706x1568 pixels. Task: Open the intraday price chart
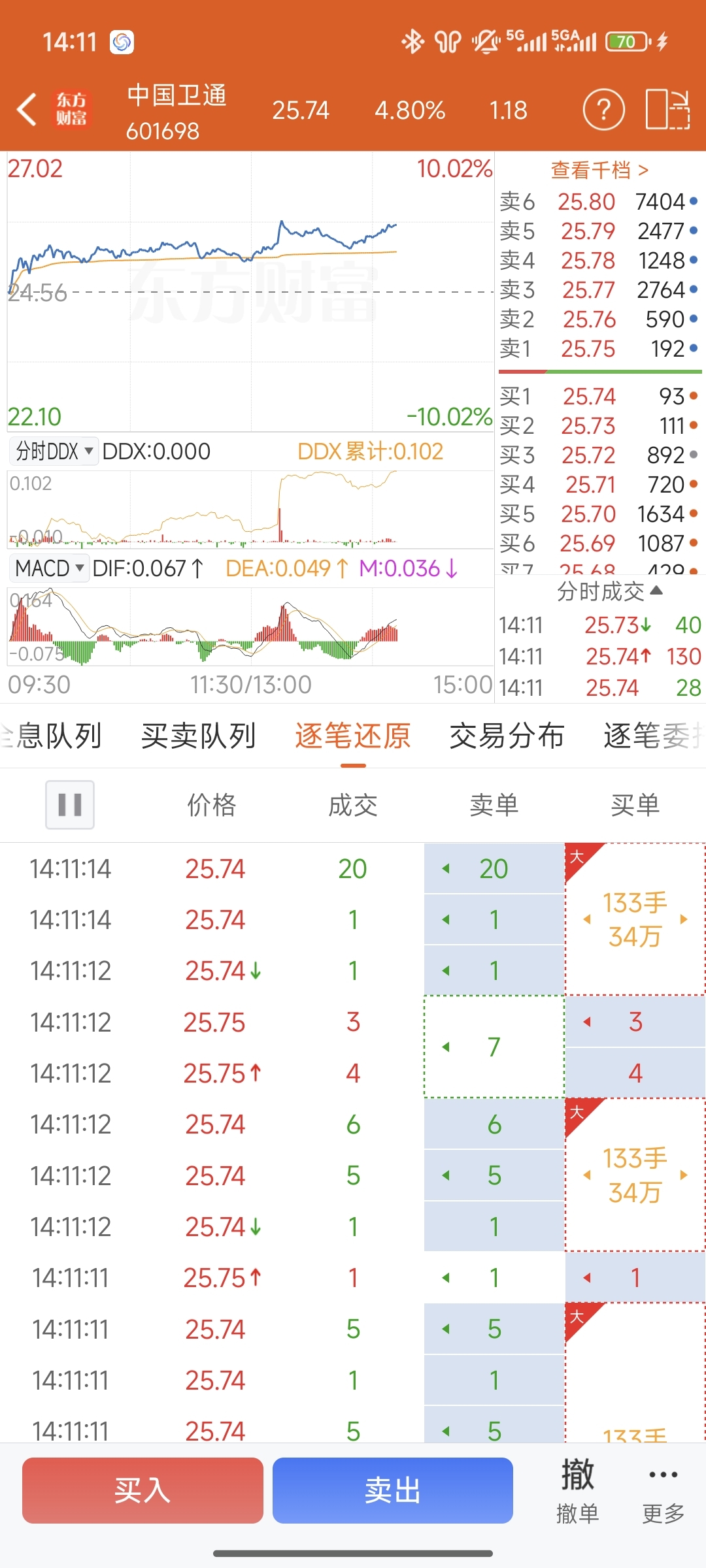250,291
